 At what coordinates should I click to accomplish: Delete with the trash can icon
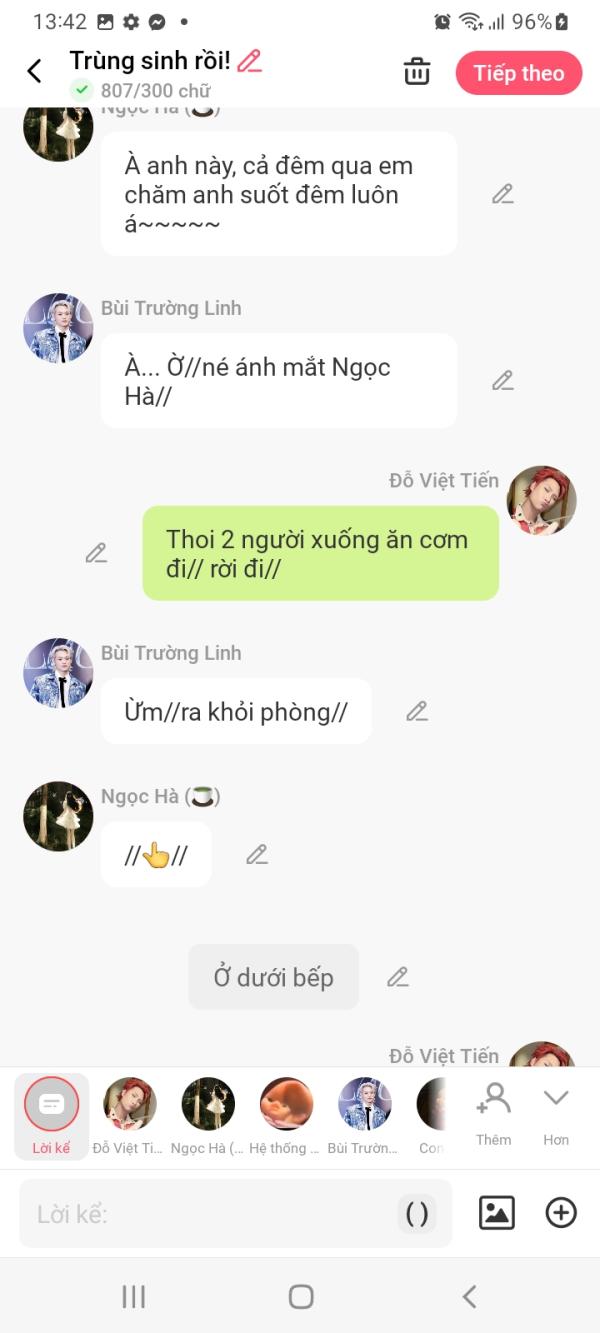pos(416,72)
